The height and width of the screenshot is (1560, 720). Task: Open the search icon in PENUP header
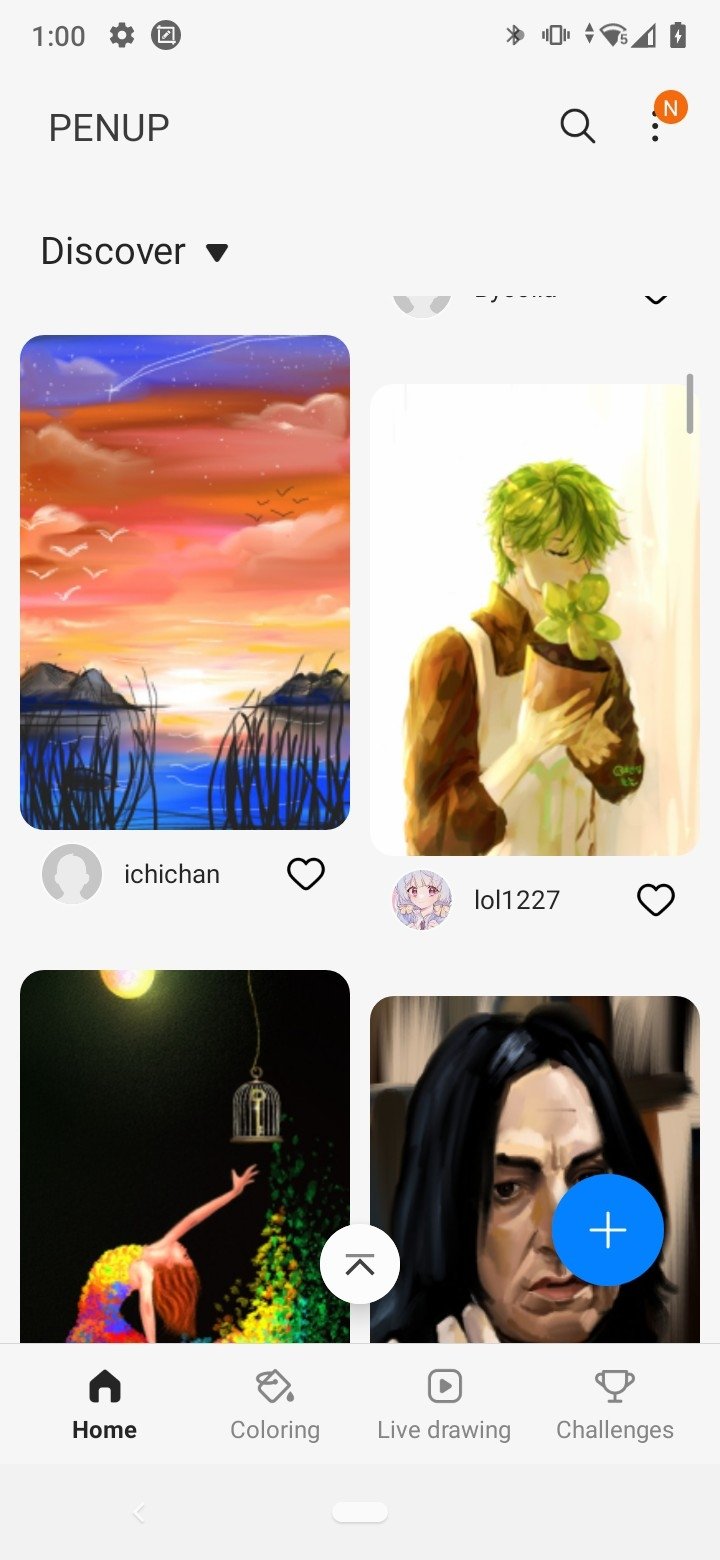(577, 127)
